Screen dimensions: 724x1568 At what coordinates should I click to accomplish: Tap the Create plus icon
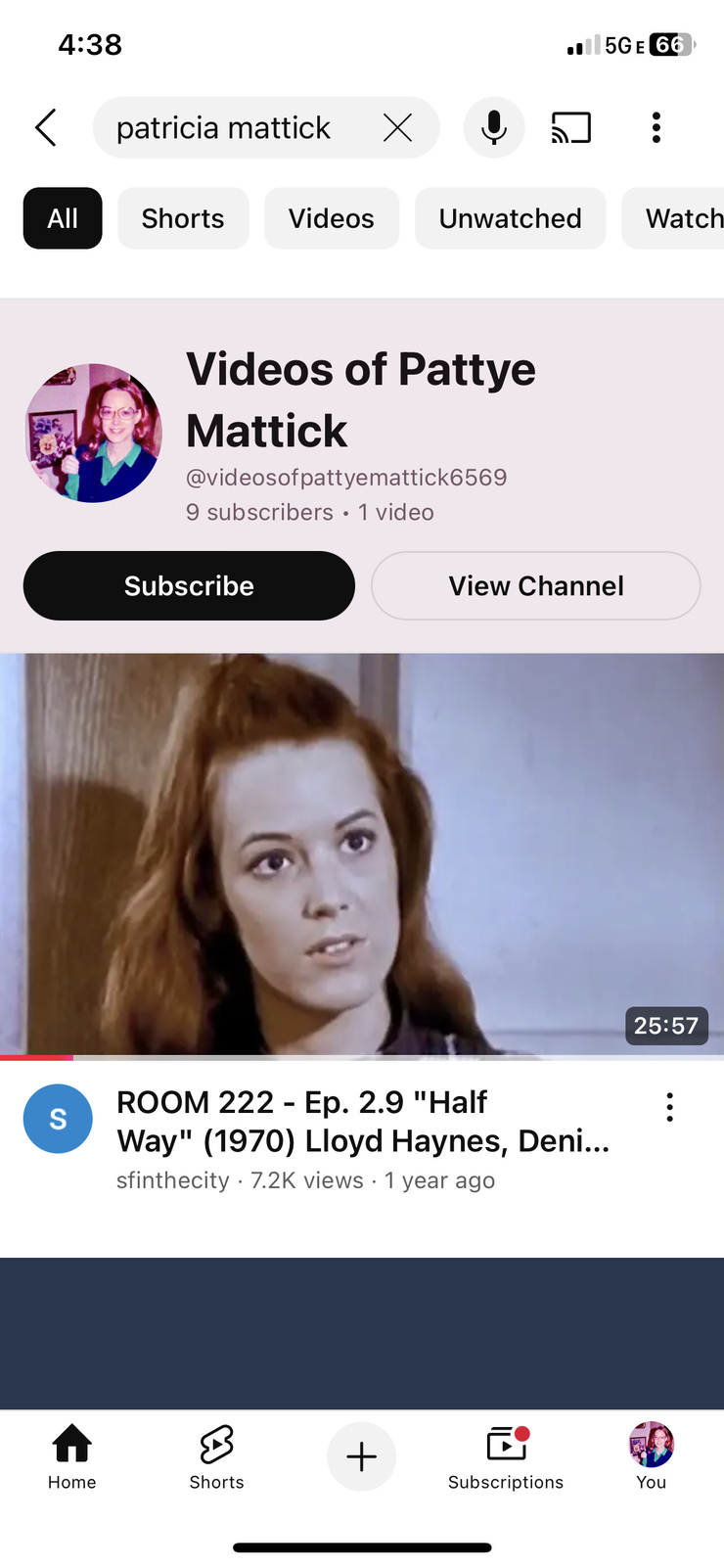pyautogui.click(x=361, y=1456)
